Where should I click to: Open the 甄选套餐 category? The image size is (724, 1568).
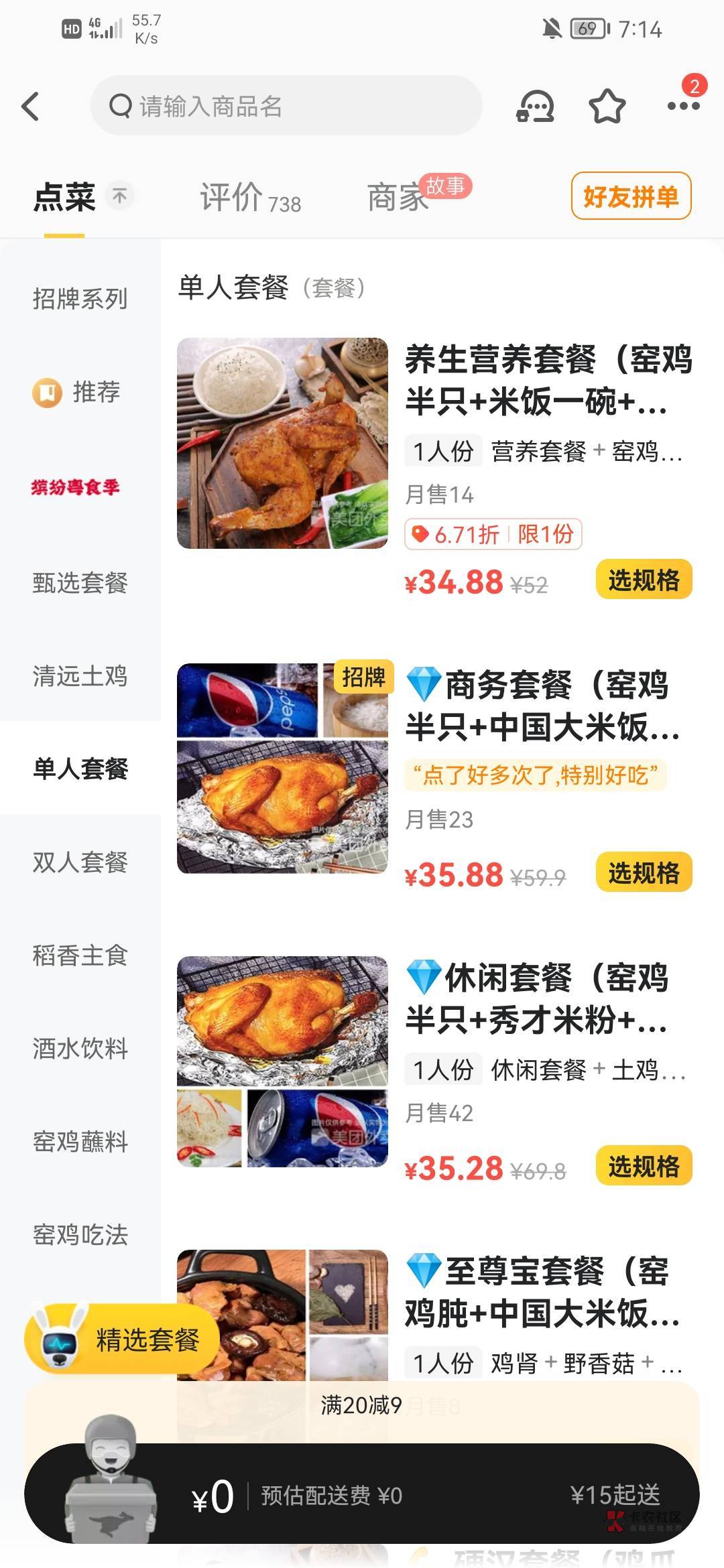[80, 582]
